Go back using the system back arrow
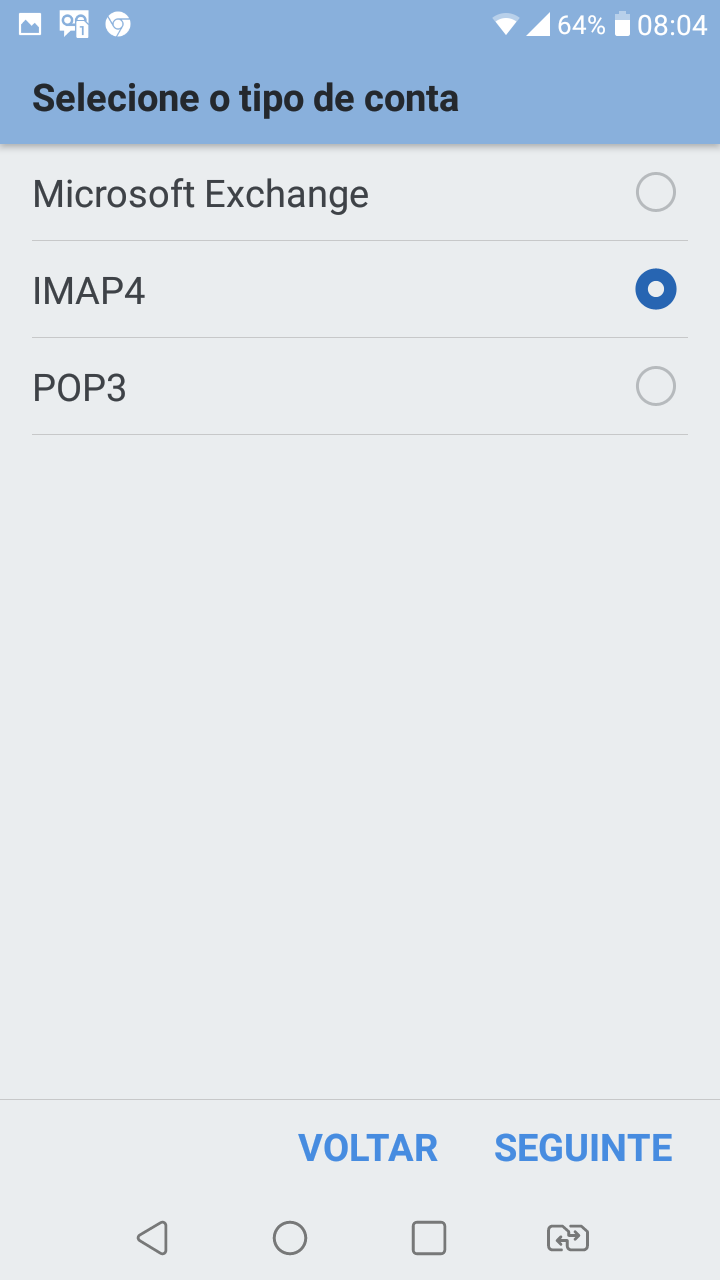The image size is (720, 1280). (152, 1238)
